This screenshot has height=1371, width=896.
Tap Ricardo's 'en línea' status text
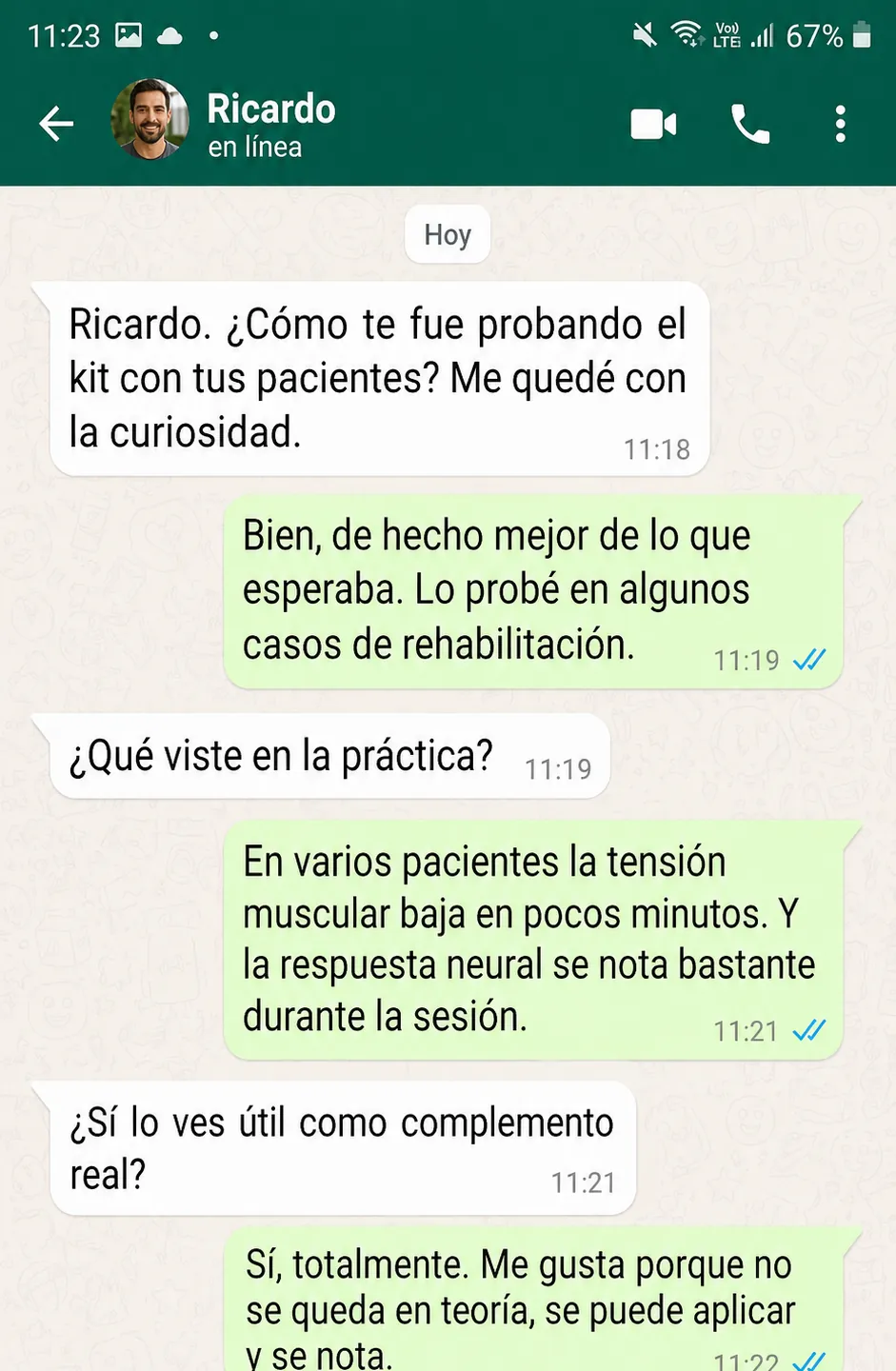coord(254,148)
